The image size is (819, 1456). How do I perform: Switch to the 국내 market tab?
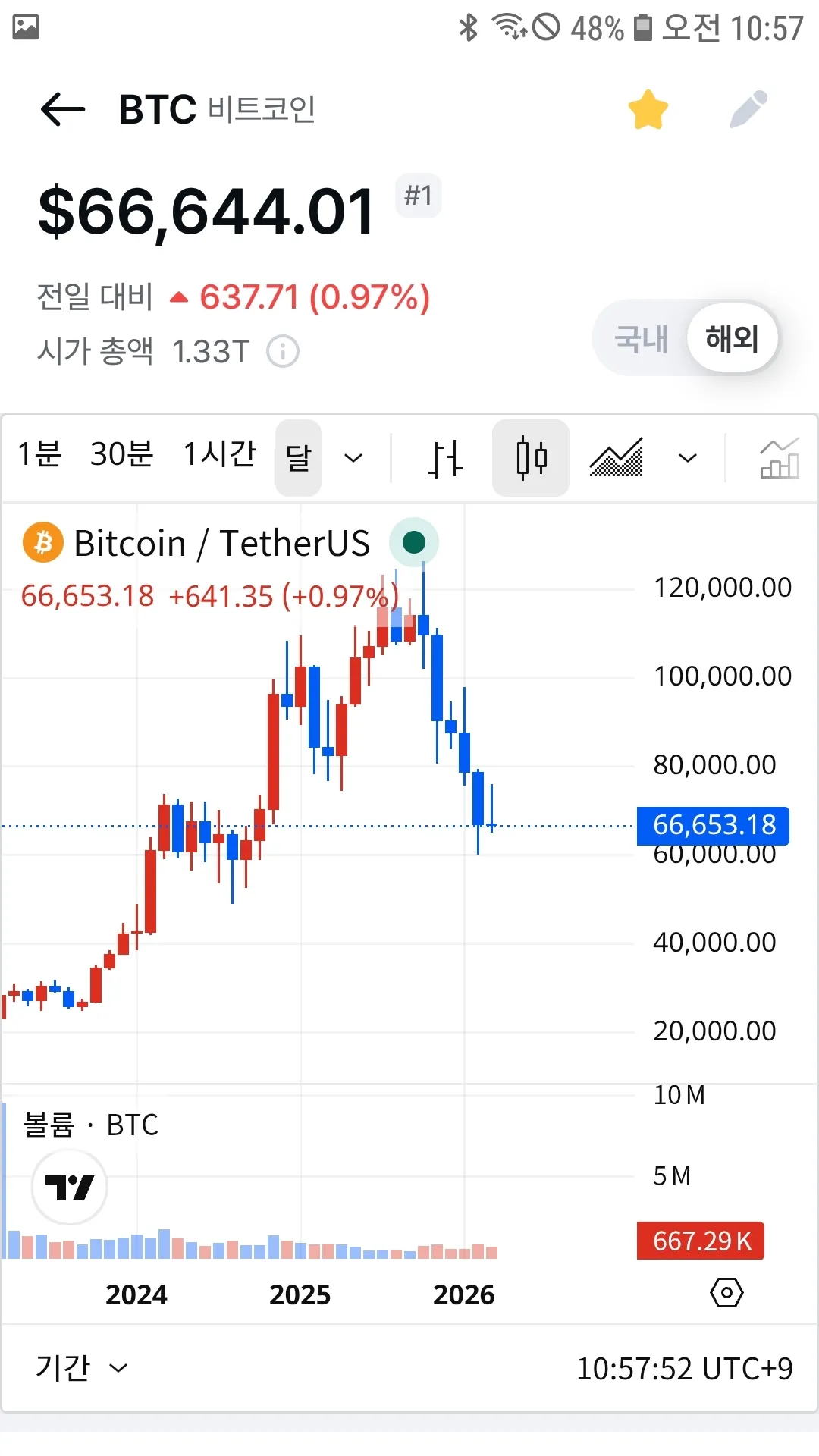641,338
